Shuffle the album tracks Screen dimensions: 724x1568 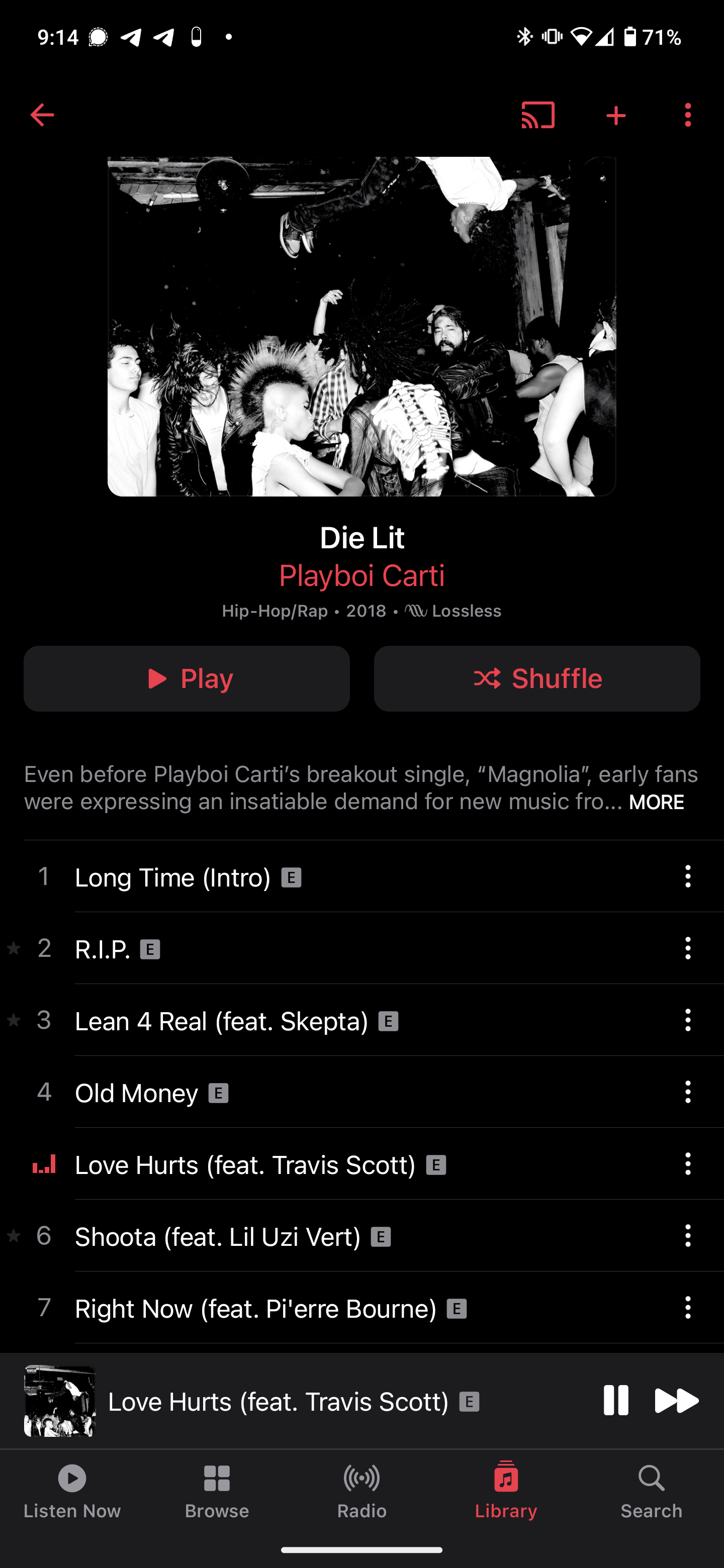[x=536, y=678]
